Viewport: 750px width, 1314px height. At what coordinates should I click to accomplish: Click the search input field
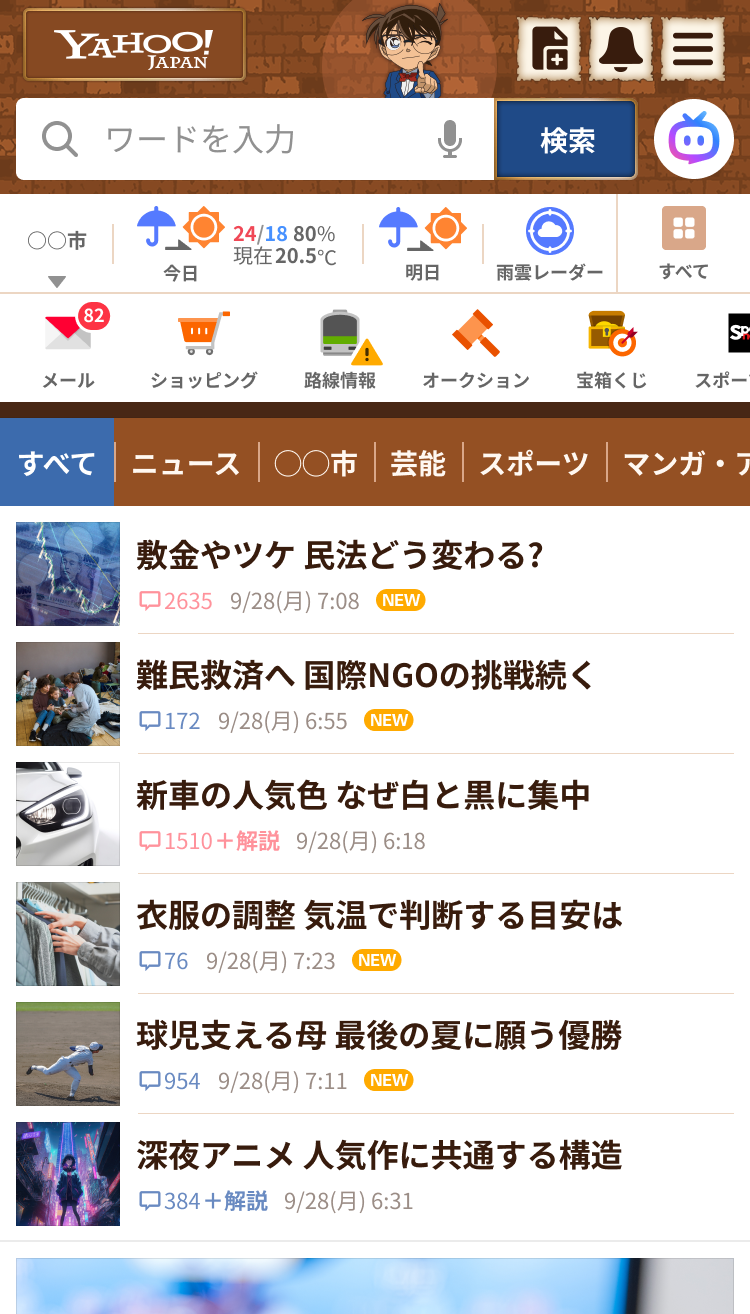point(250,139)
